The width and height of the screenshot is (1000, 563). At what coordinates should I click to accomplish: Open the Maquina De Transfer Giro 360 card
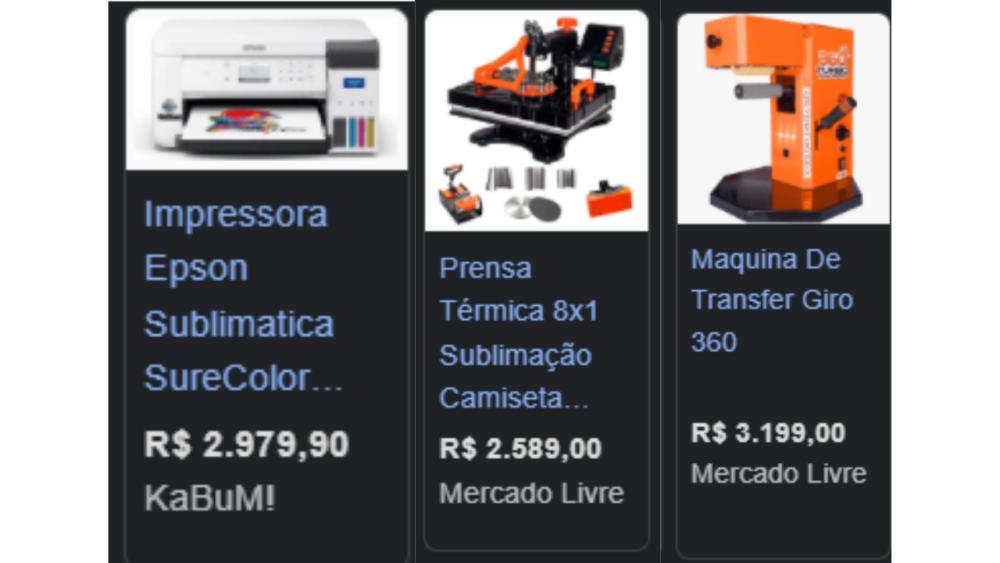770,299
